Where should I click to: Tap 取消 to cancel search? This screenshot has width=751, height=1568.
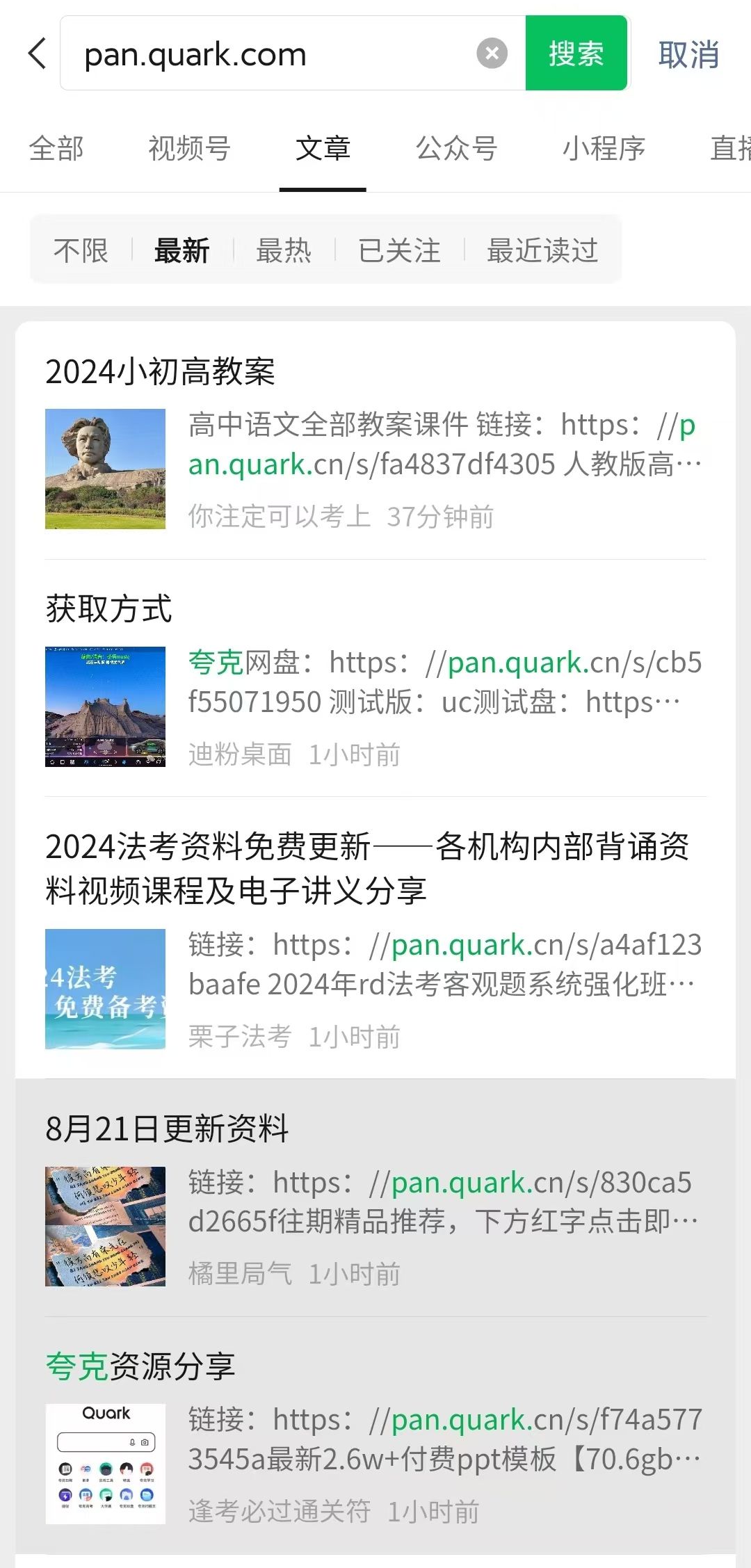tap(687, 54)
